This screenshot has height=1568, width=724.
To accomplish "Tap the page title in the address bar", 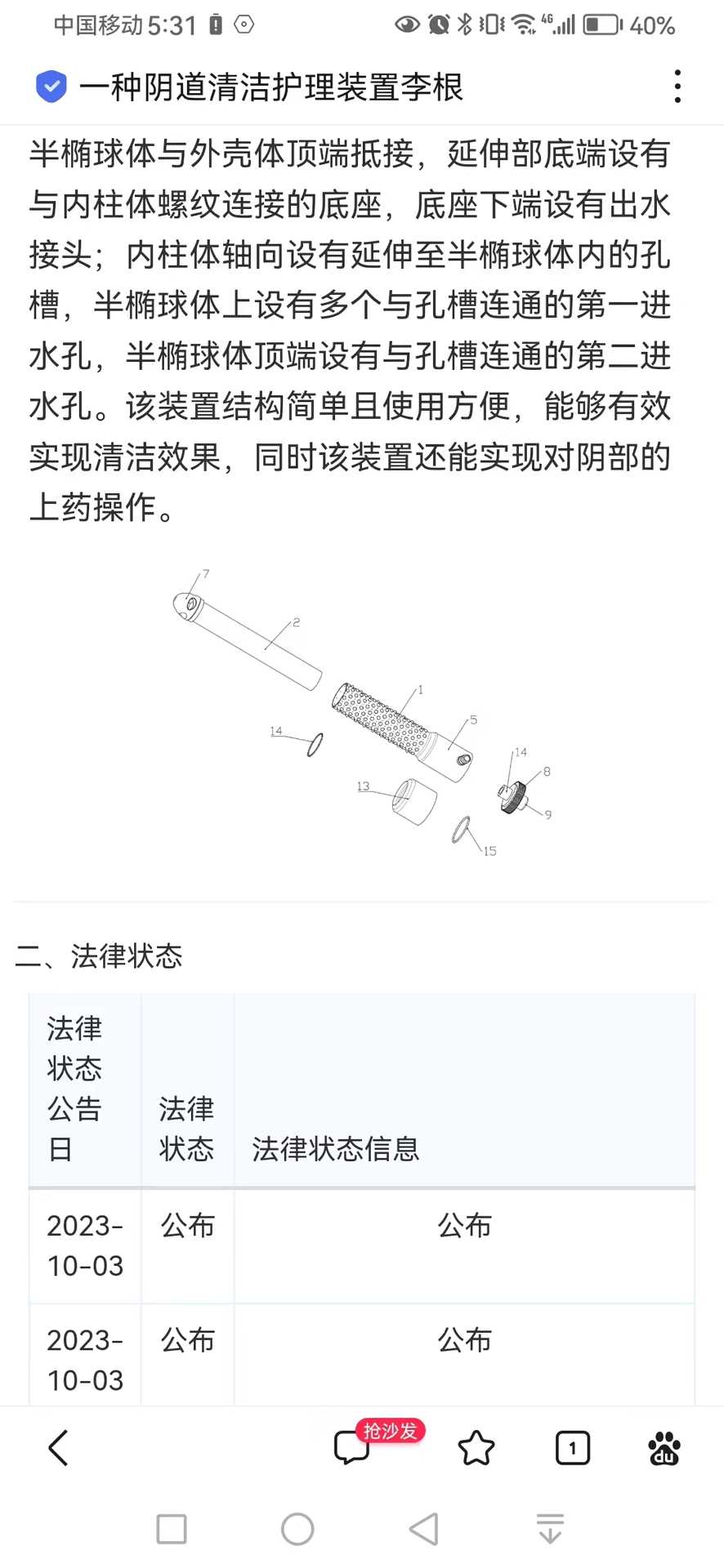I will click(271, 87).
